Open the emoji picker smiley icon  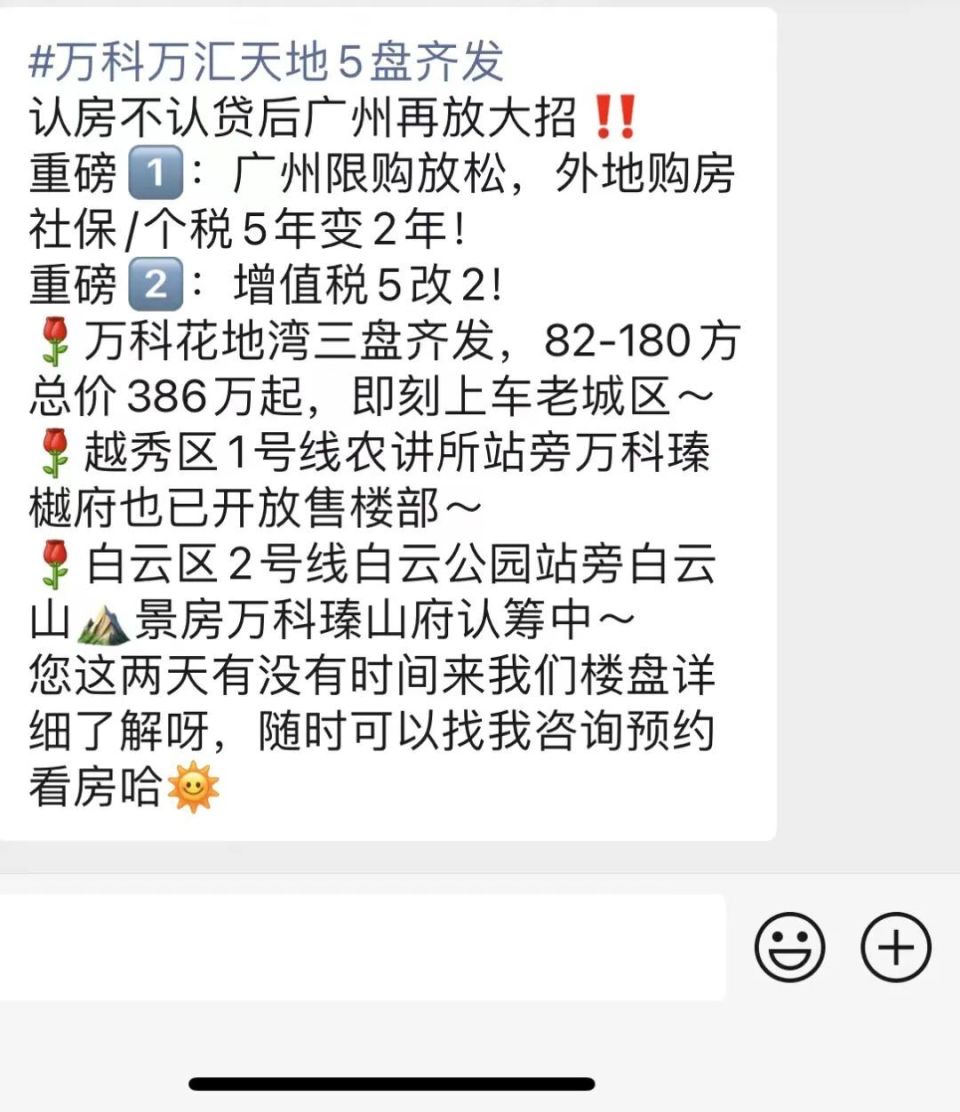click(791, 946)
